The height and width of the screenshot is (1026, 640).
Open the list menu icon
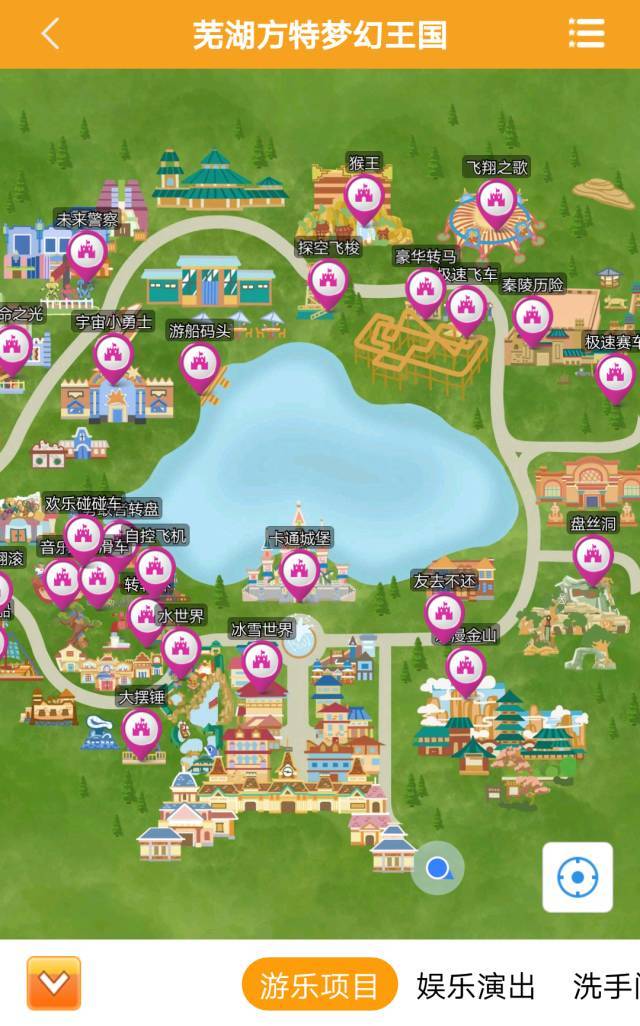[x=586, y=33]
